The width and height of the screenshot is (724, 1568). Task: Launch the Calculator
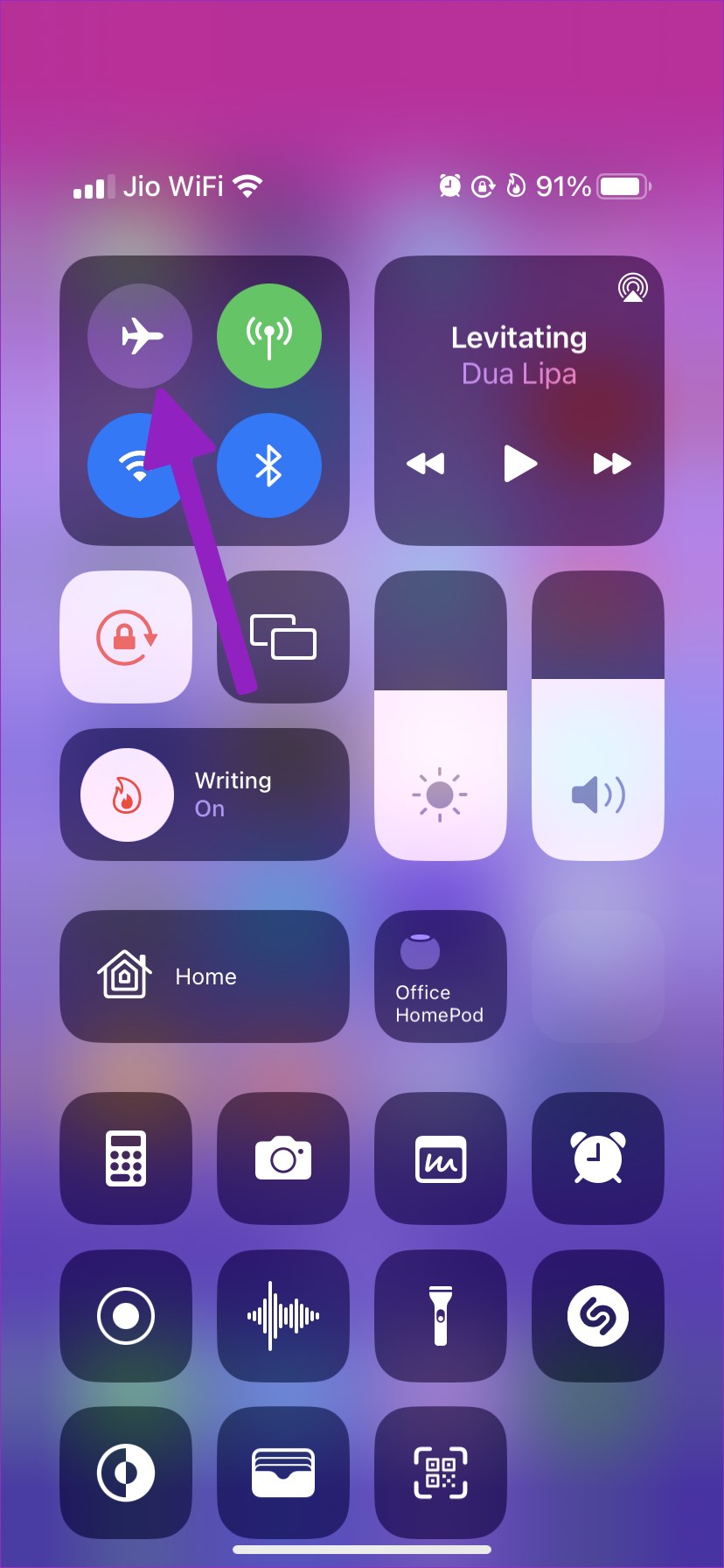point(126,1158)
